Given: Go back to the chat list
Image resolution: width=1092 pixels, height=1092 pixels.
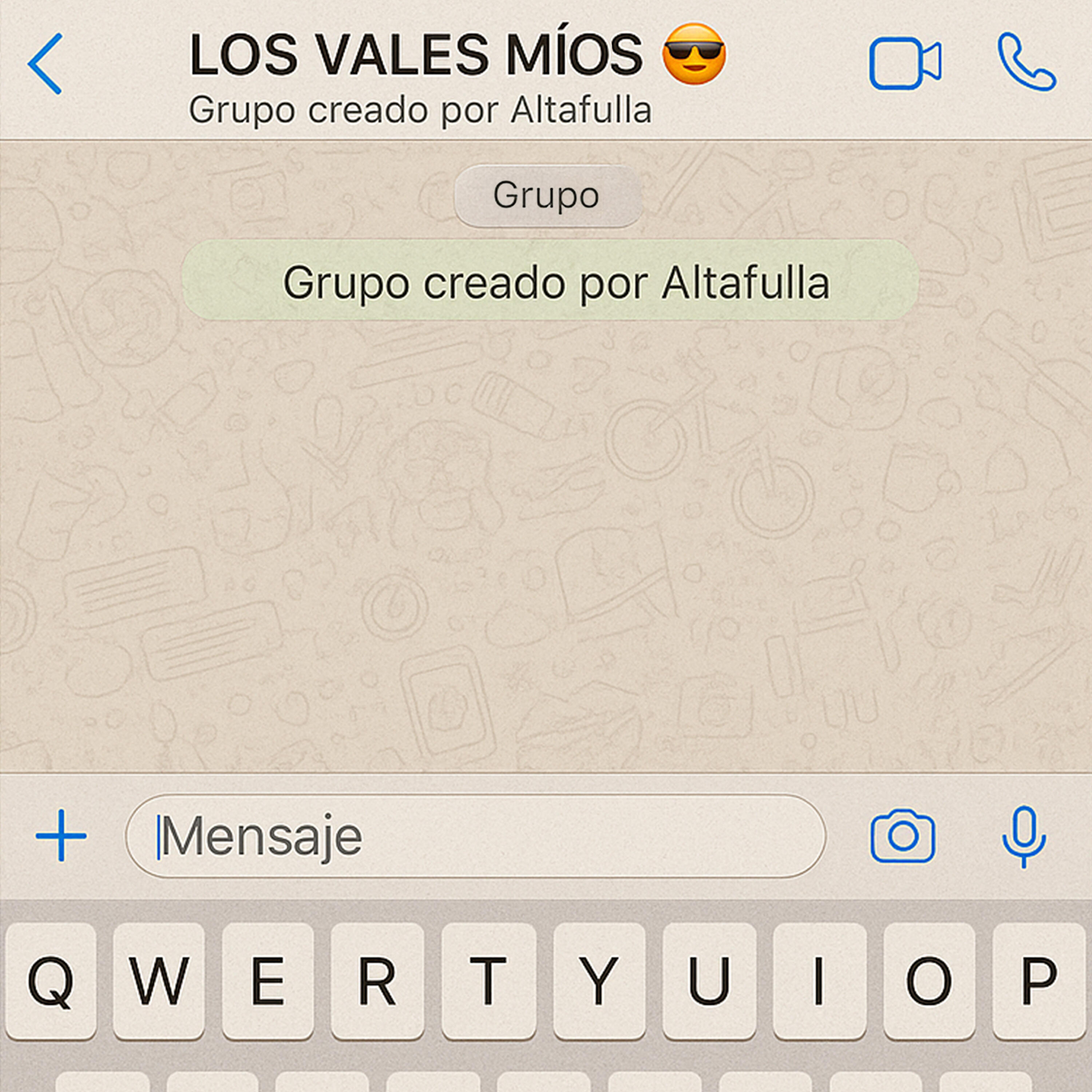Looking at the screenshot, I should 45,63.
